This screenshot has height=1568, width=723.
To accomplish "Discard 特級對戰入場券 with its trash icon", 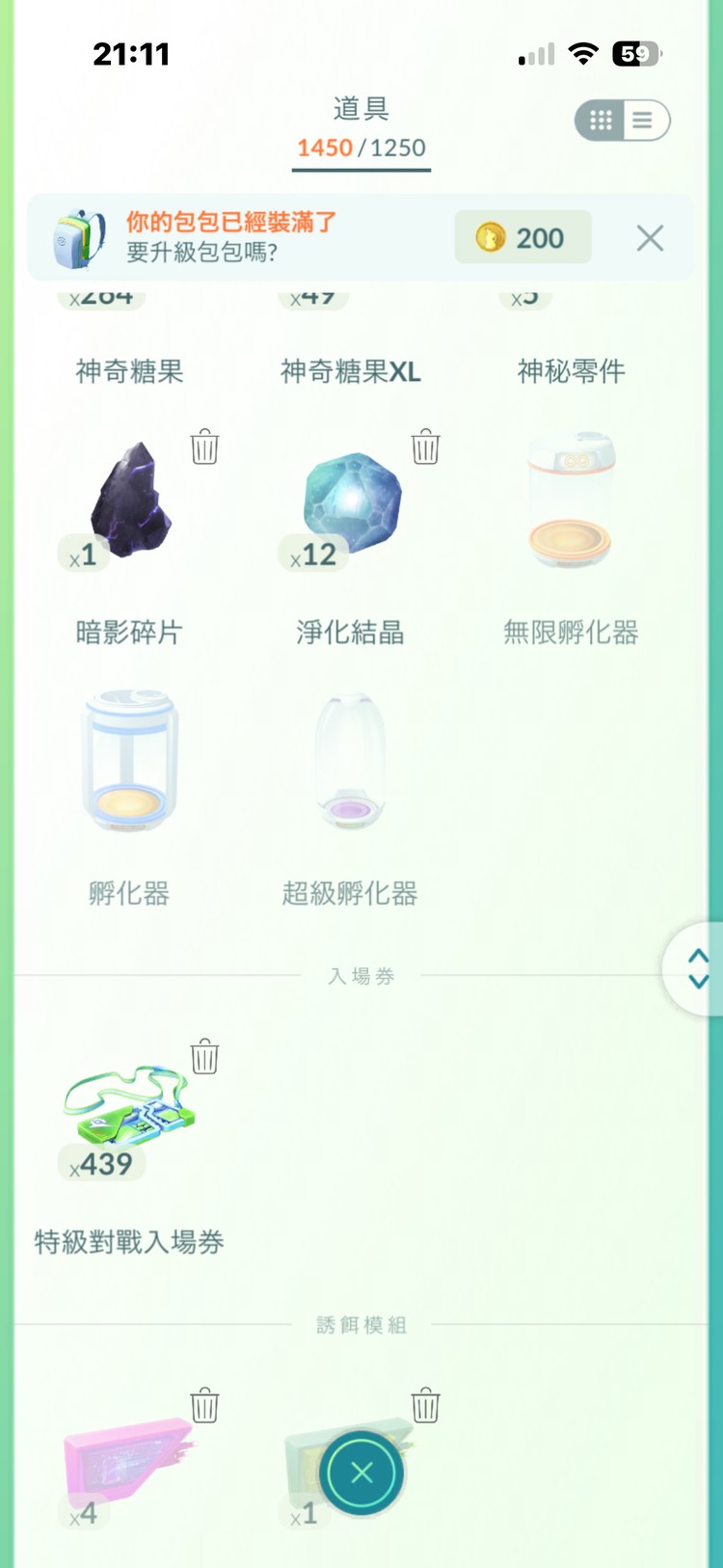I will [204, 1057].
